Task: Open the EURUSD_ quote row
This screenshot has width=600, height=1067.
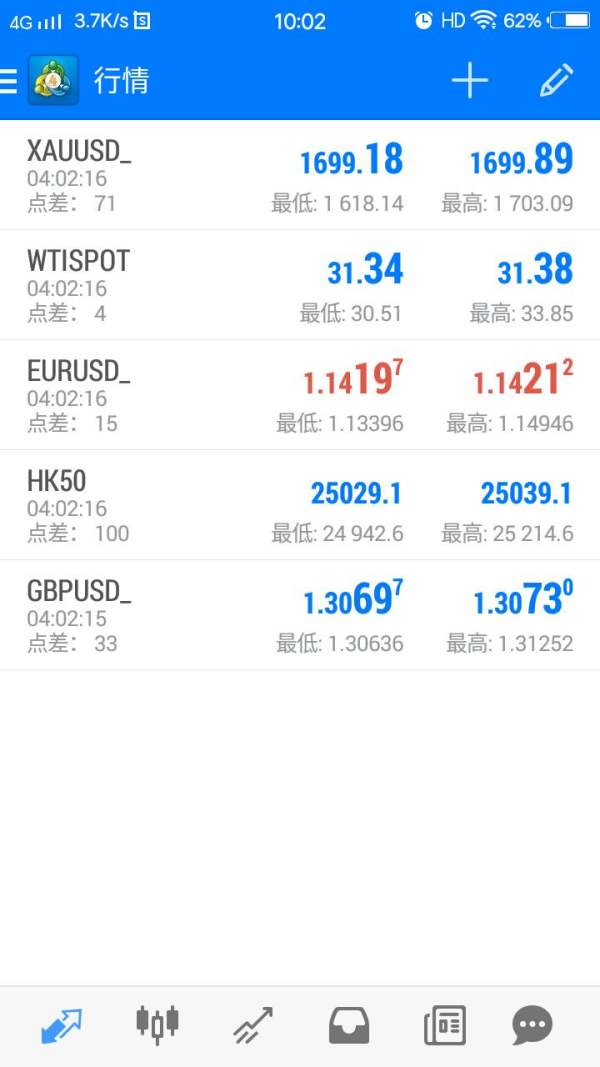Action: click(300, 395)
